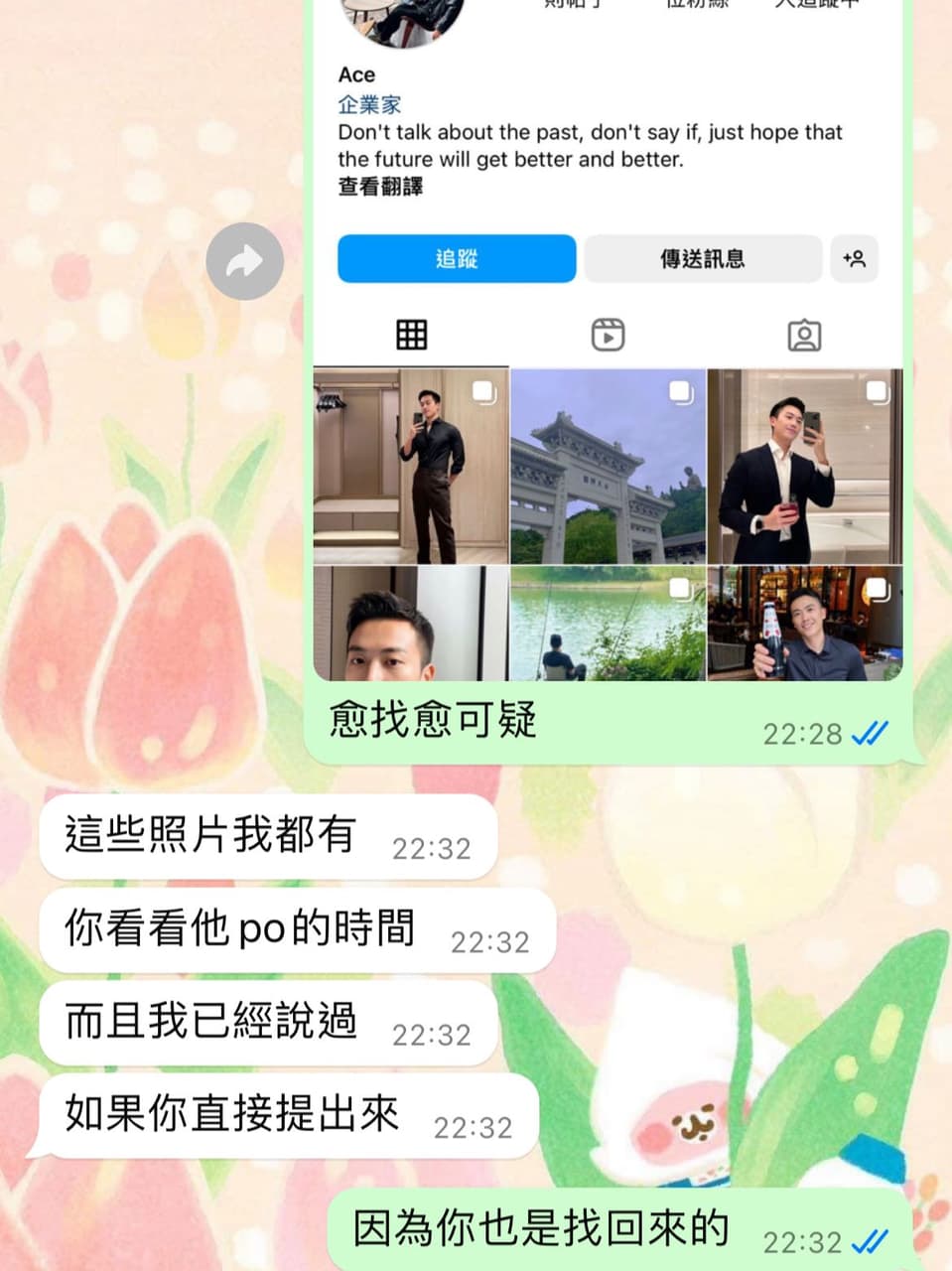Screen dimensions: 952x1271
Task: Forward the shared profile screenshot
Action: click(x=244, y=261)
